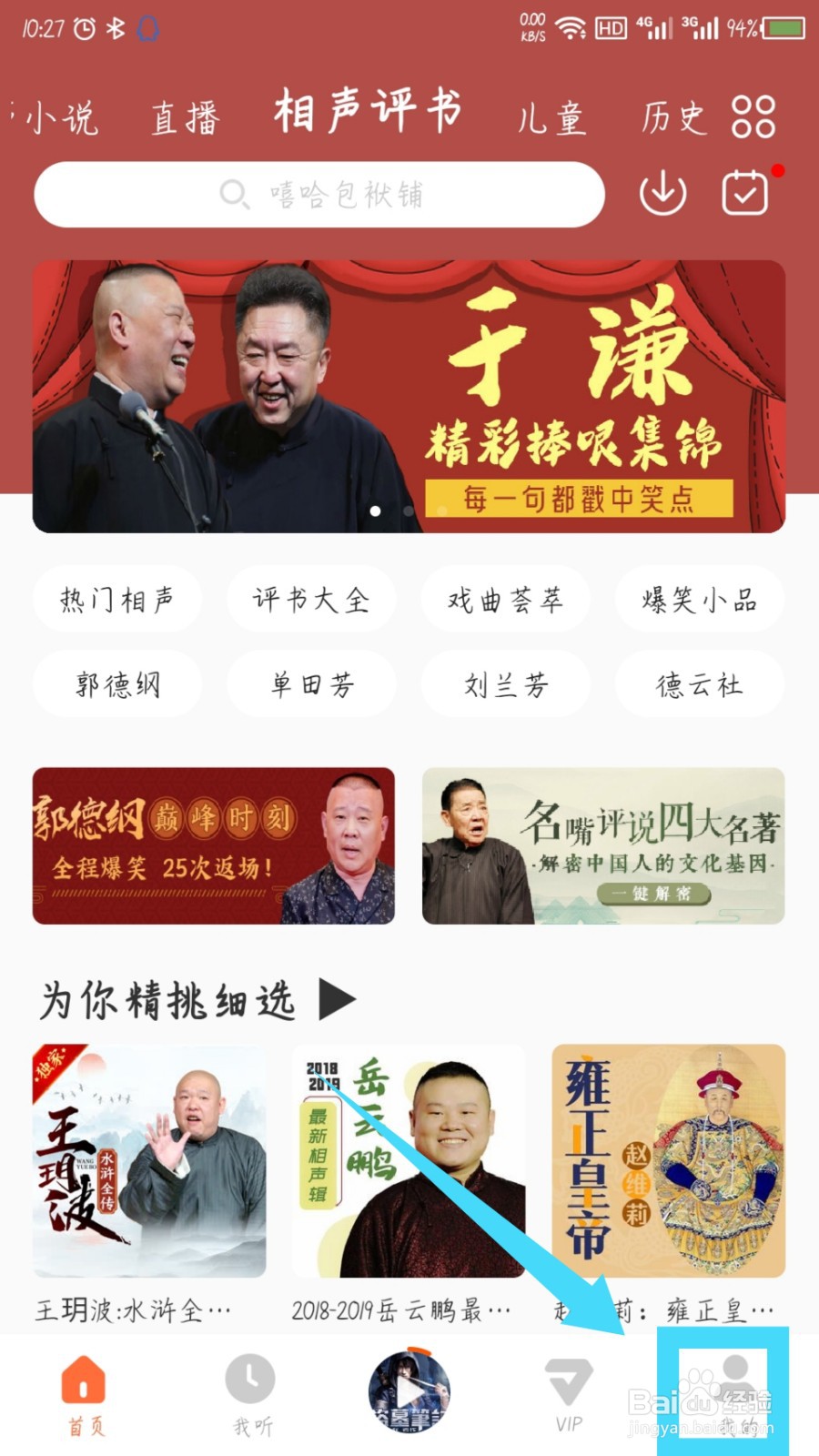Switch to the 历史 tab
819x1456 pixels.
pyautogui.click(x=674, y=118)
